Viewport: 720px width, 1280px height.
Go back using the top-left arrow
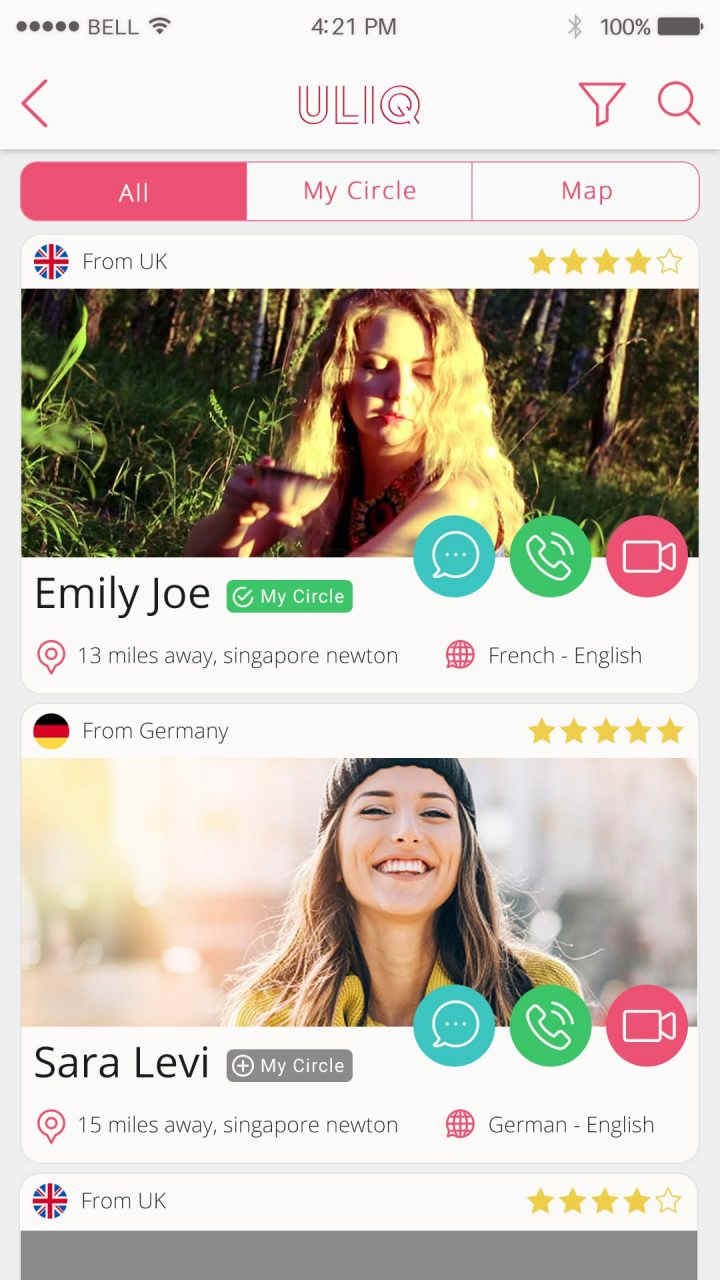(35, 103)
